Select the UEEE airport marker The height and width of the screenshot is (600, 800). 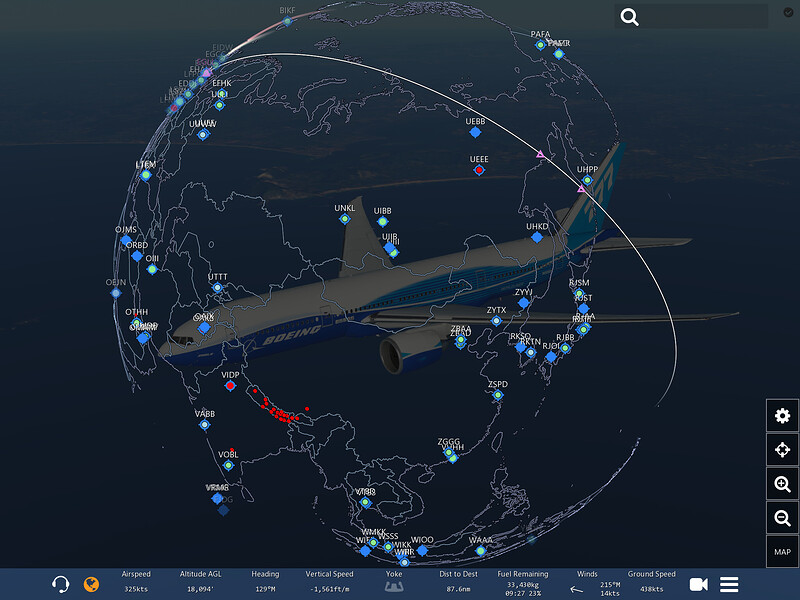(479, 170)
